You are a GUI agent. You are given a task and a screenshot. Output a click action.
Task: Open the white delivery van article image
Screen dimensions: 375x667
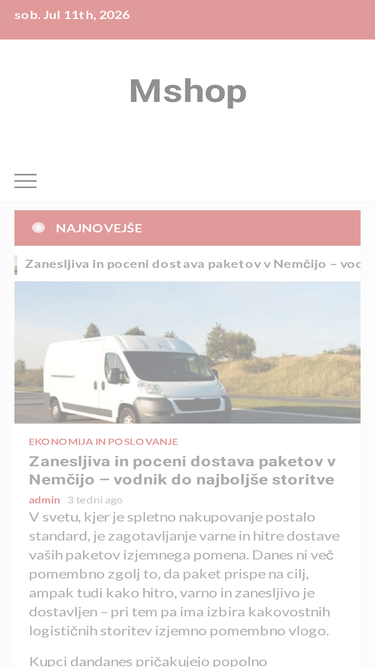(x=188, y=352)
